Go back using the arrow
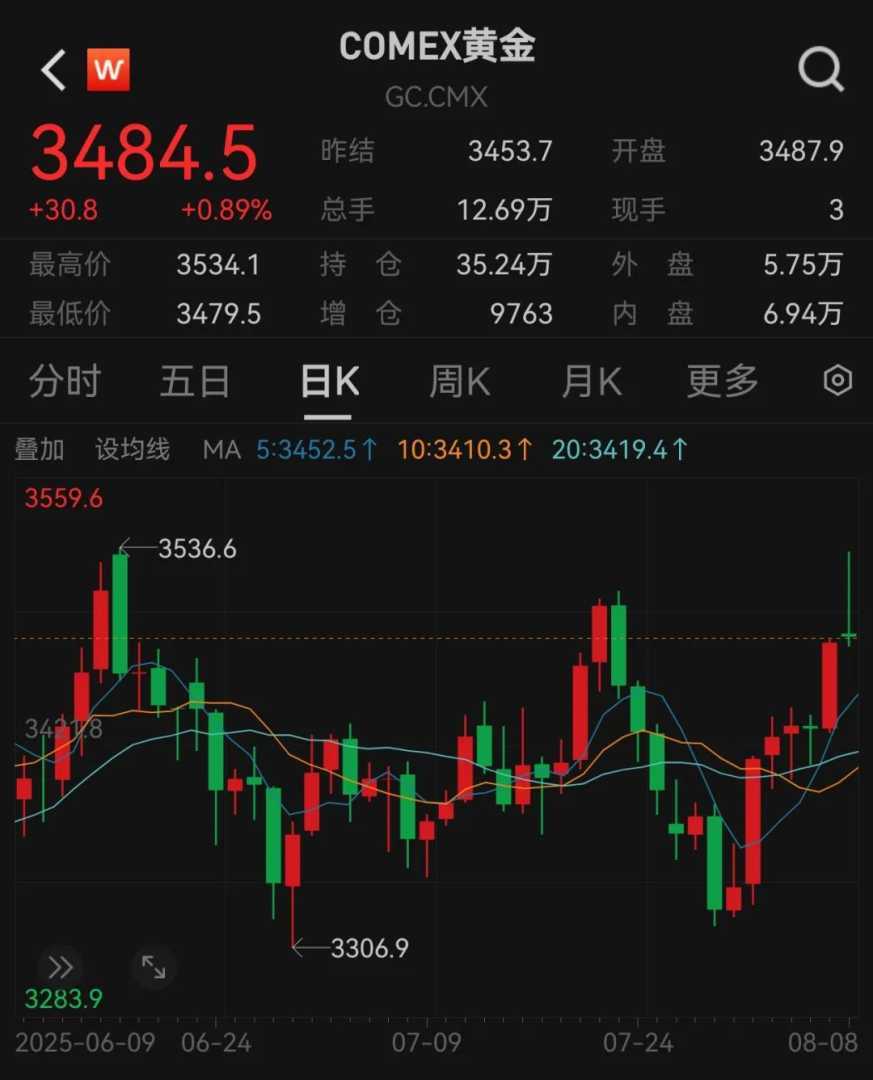The image size is (873, 1080). coord(54,71)
